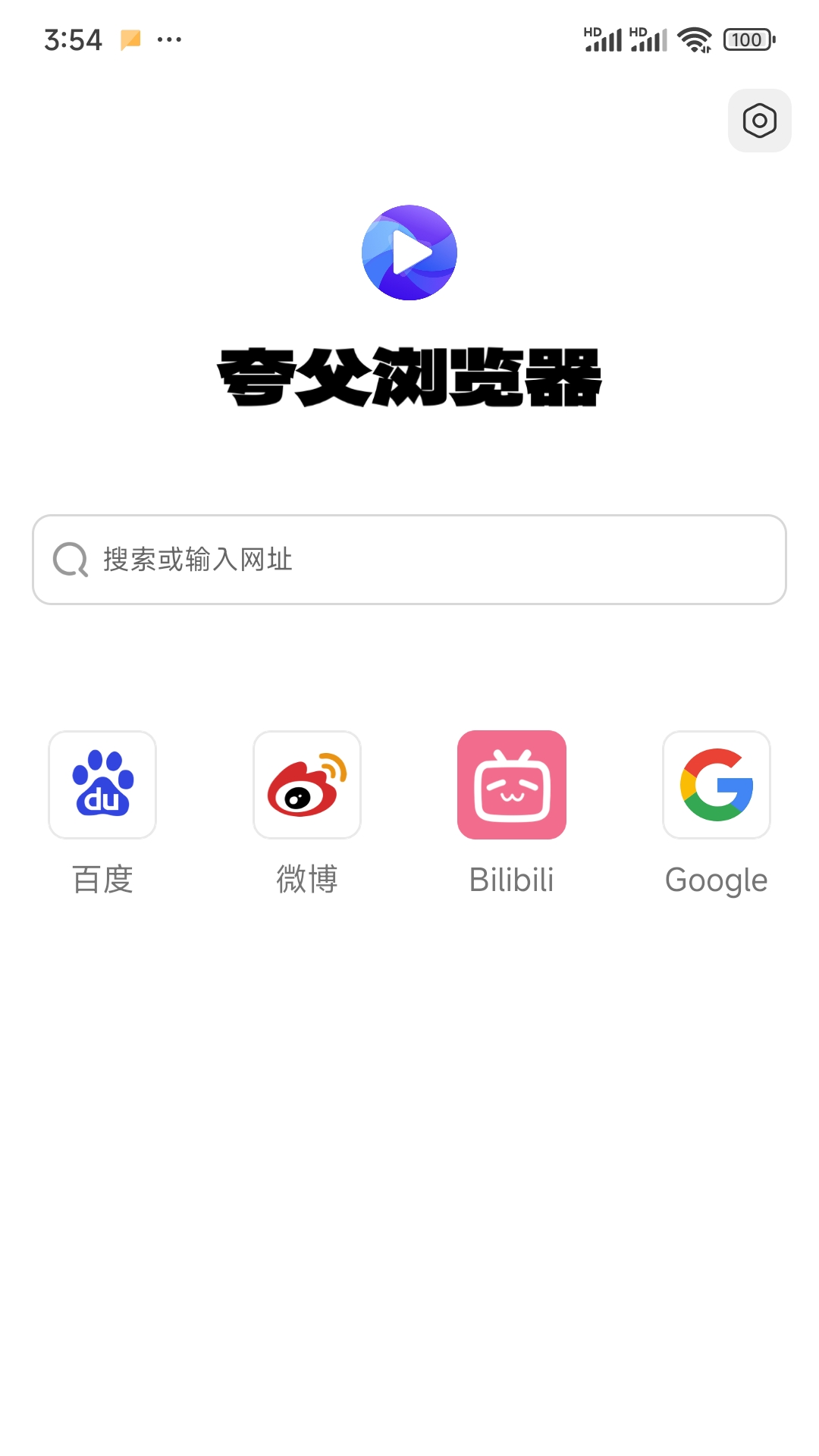Viewport: 819px width, 1456px height.
Task: Click the 夸父浏览器 logo icon
Action: coord(409,252)
